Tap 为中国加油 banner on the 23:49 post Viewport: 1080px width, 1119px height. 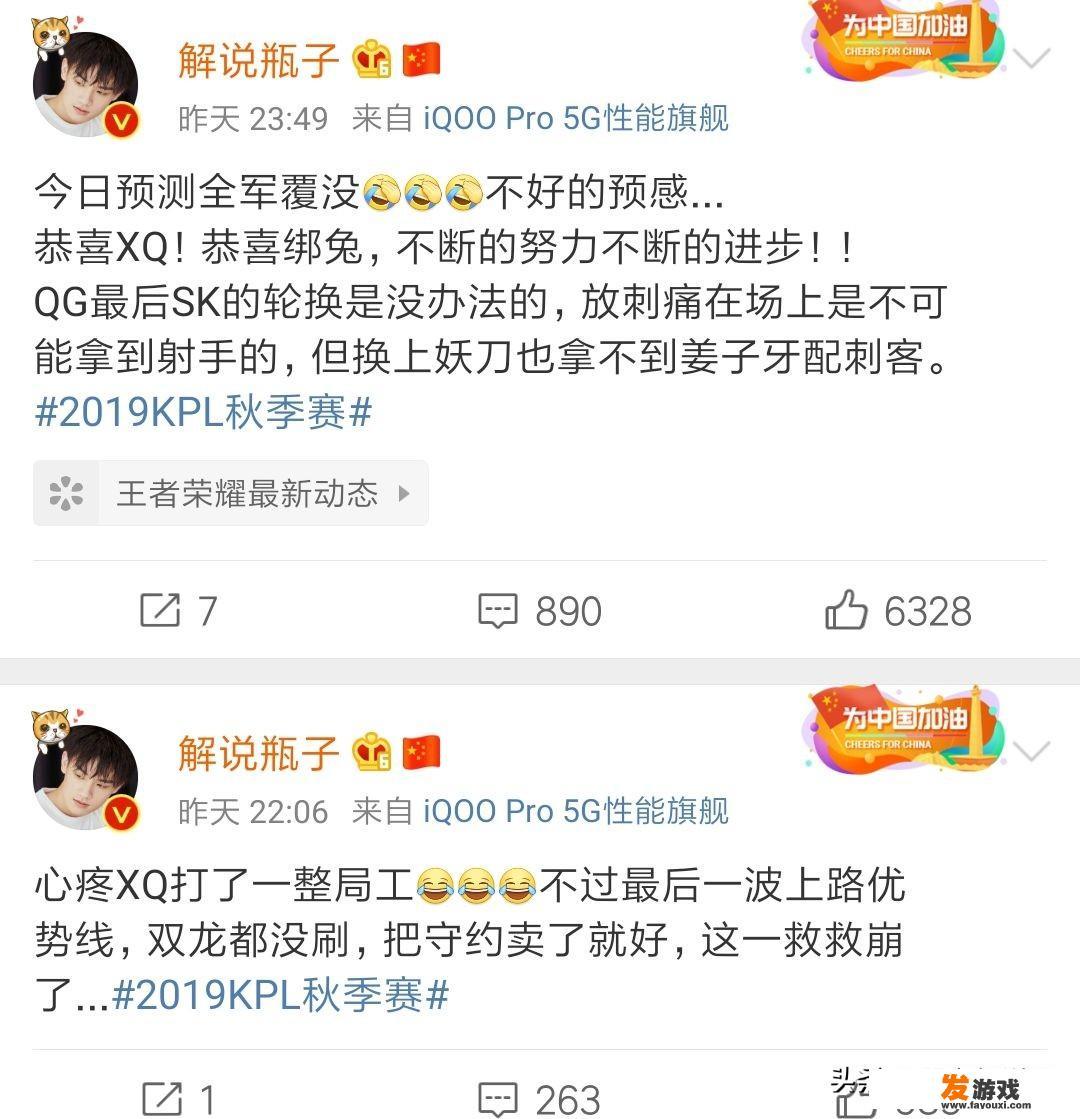point(902,38)
